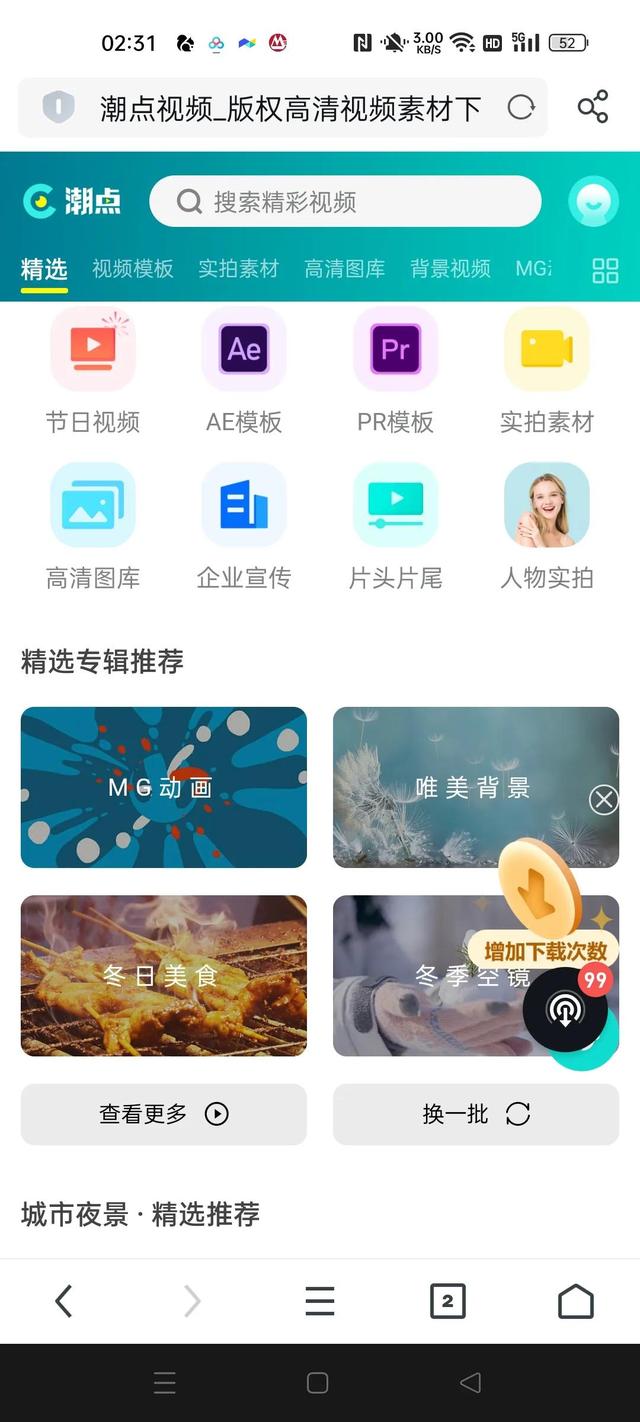640x1422 pixels.
Task: Tap the 搜索精彩视频 search box
Action: tap(345, 202)
